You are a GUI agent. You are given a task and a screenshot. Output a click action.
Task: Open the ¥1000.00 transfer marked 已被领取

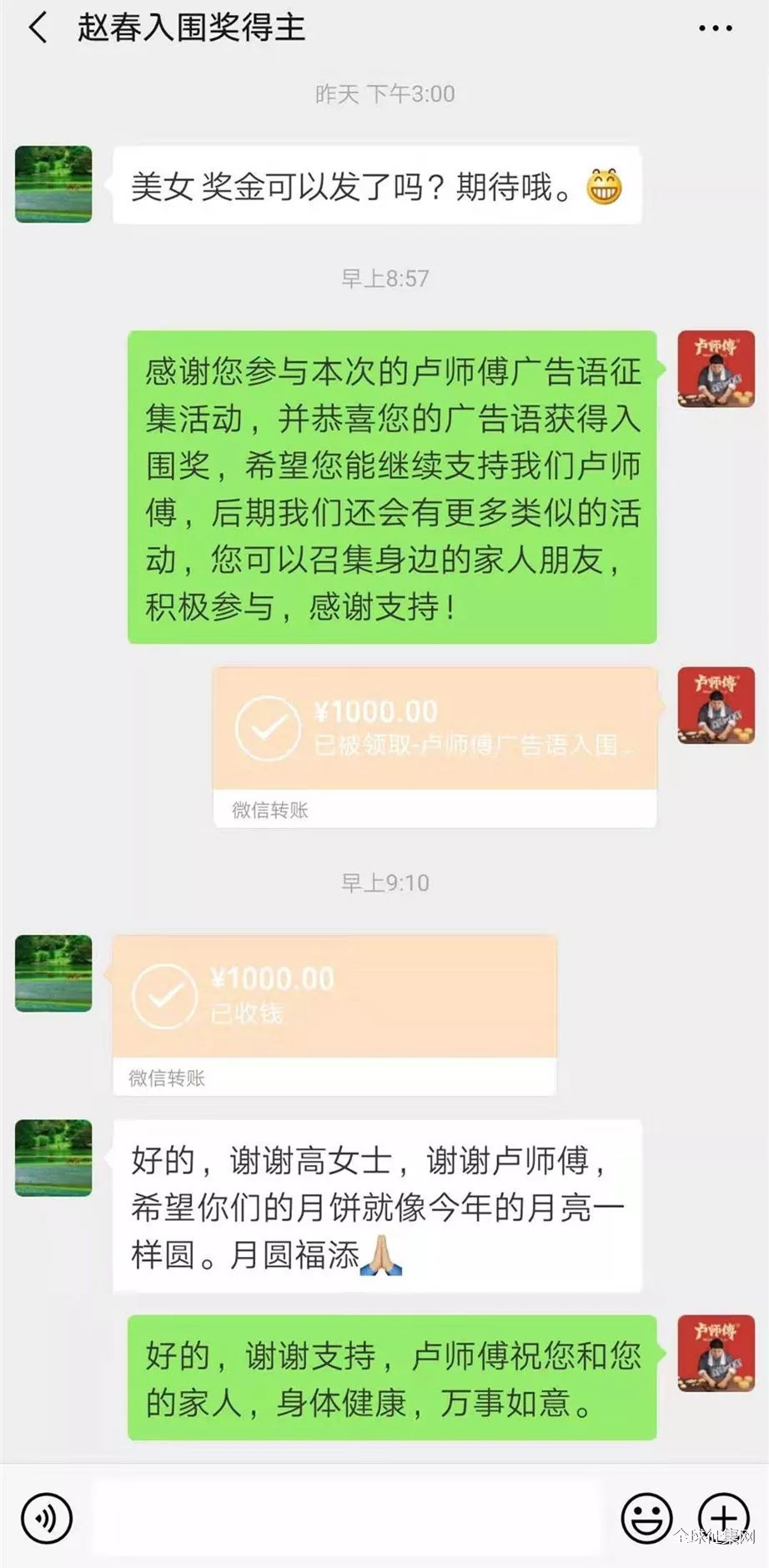pos(435,730)
